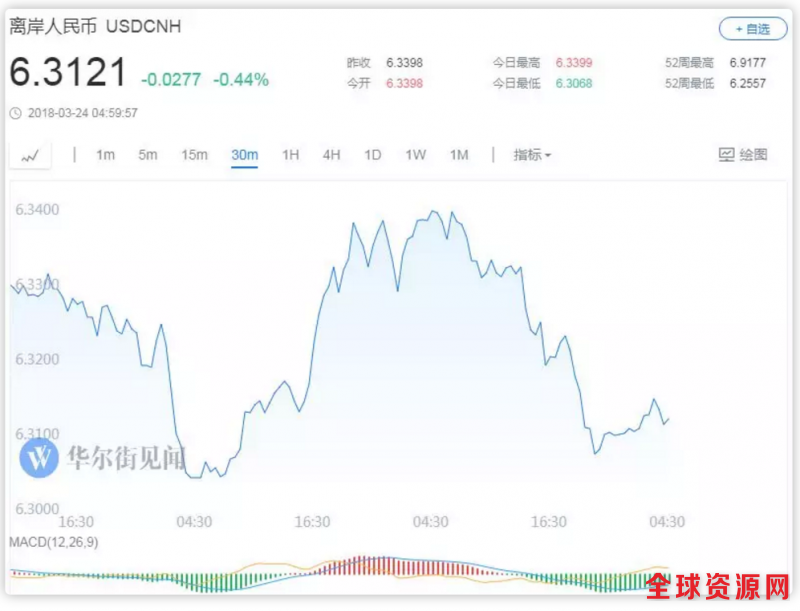Viewport: 800px width, 611px height.
Task: Select the 30m interval
Action: [x=244, y=155]
